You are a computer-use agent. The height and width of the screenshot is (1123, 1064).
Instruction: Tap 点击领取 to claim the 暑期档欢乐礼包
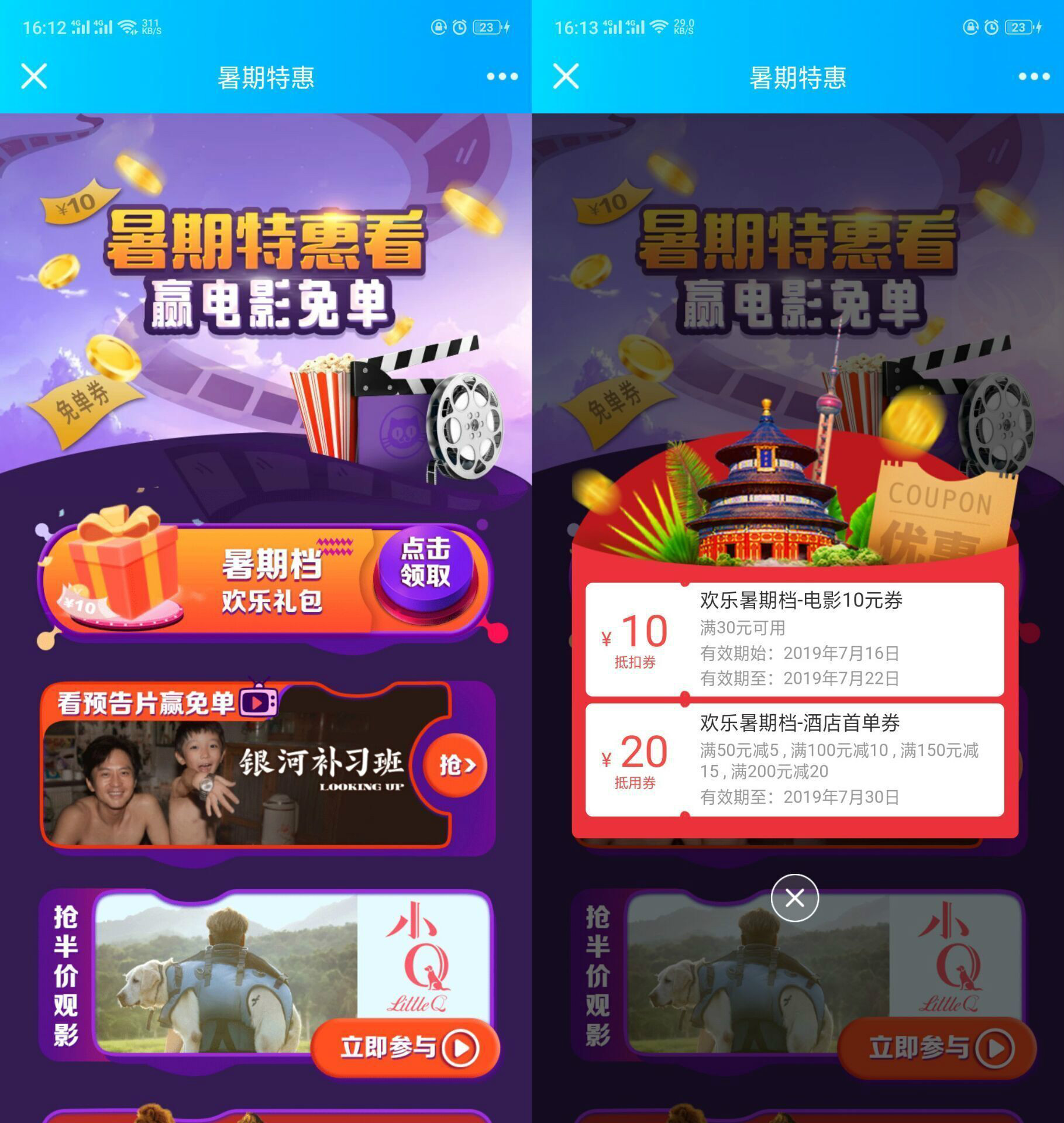click(425, 563)
